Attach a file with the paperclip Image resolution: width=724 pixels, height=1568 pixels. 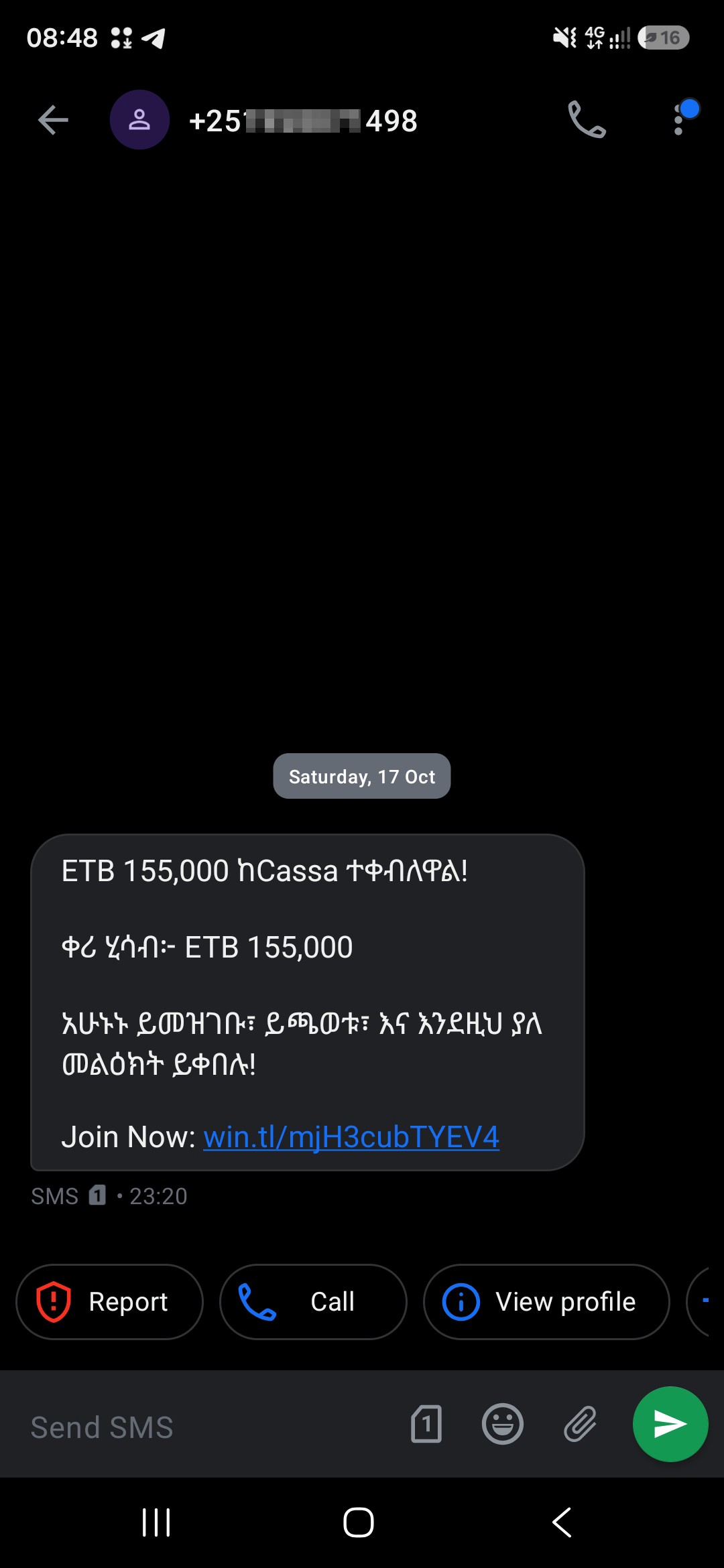580,1424
